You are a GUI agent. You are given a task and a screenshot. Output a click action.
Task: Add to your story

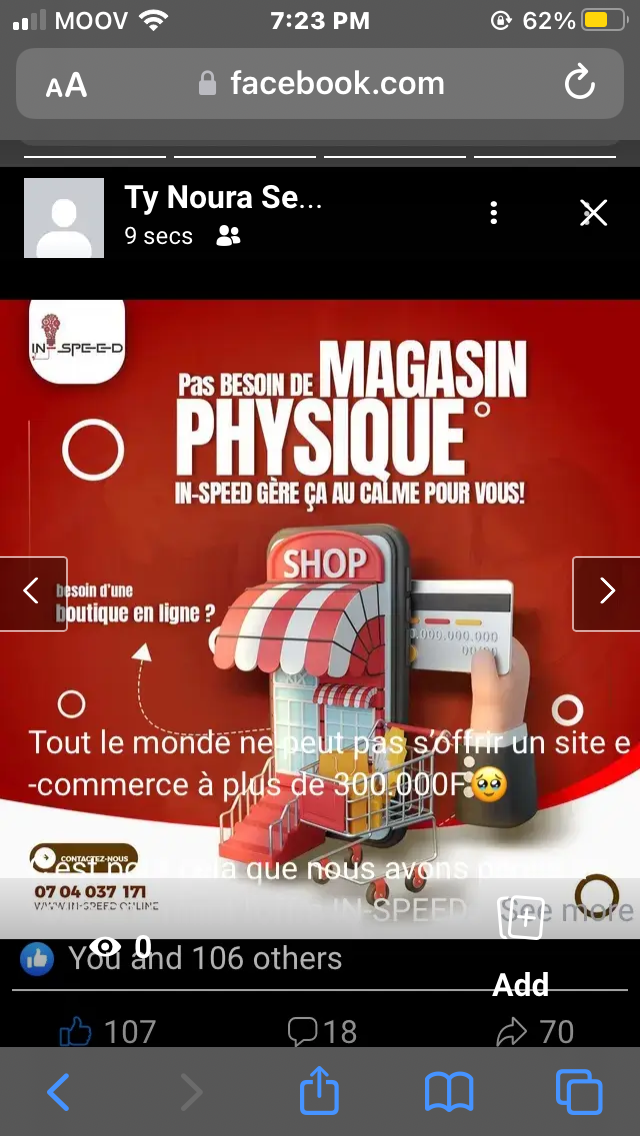521,942
